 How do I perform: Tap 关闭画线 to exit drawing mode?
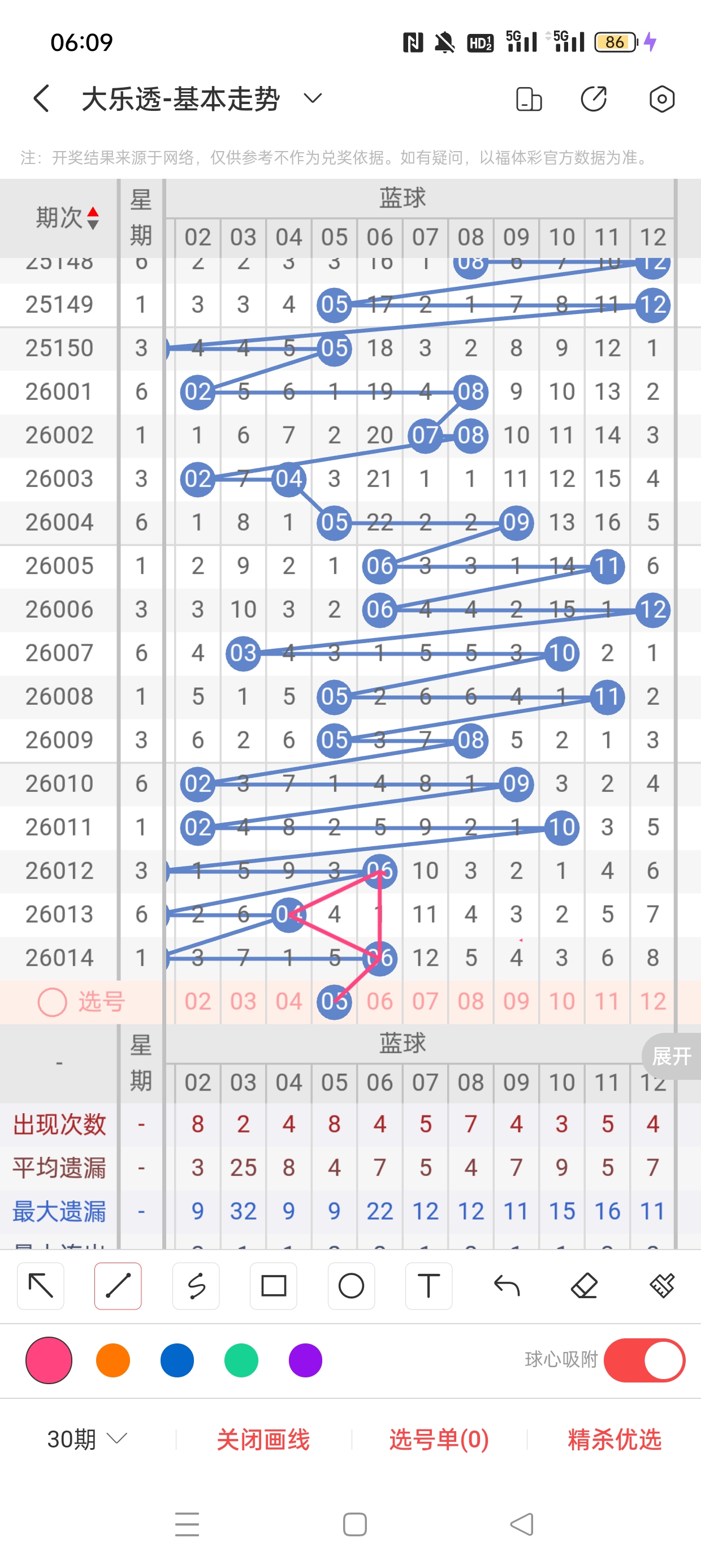pyautogui.click(x=263, y=1440)
